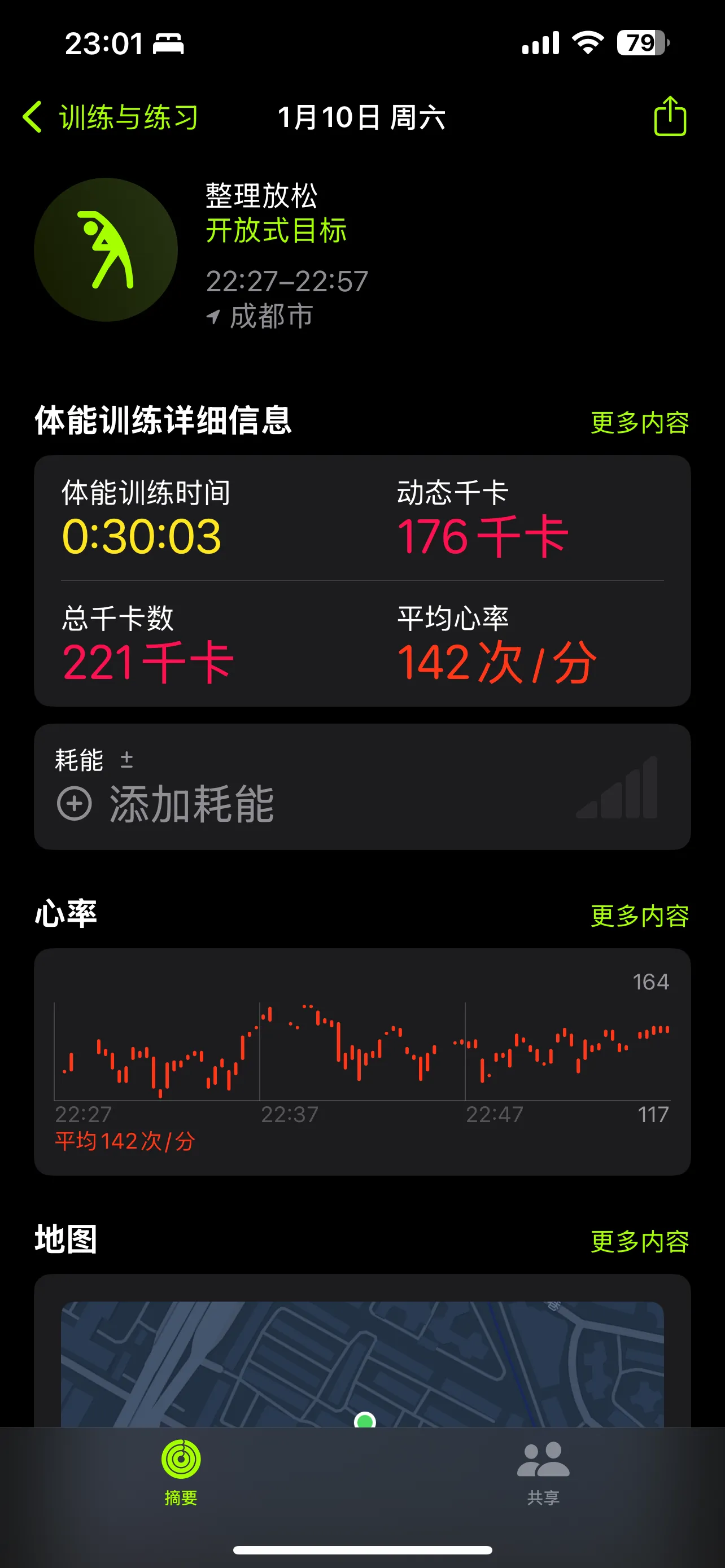
Task: Open the workout route map
Action: pos(362,1364)
